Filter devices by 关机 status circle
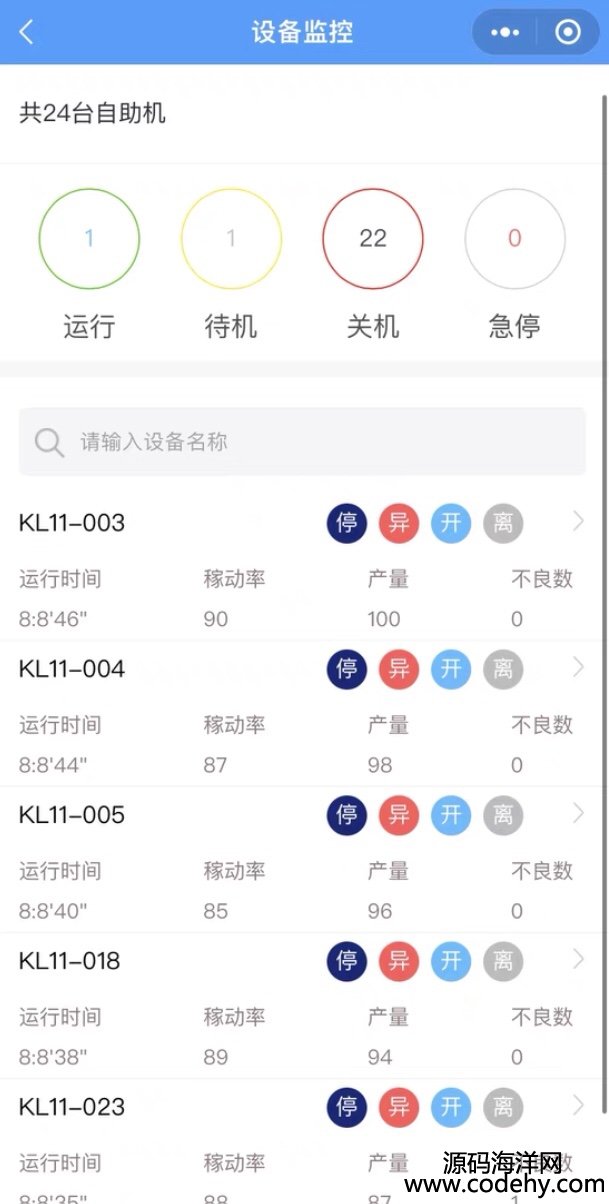 pos(373,239)
